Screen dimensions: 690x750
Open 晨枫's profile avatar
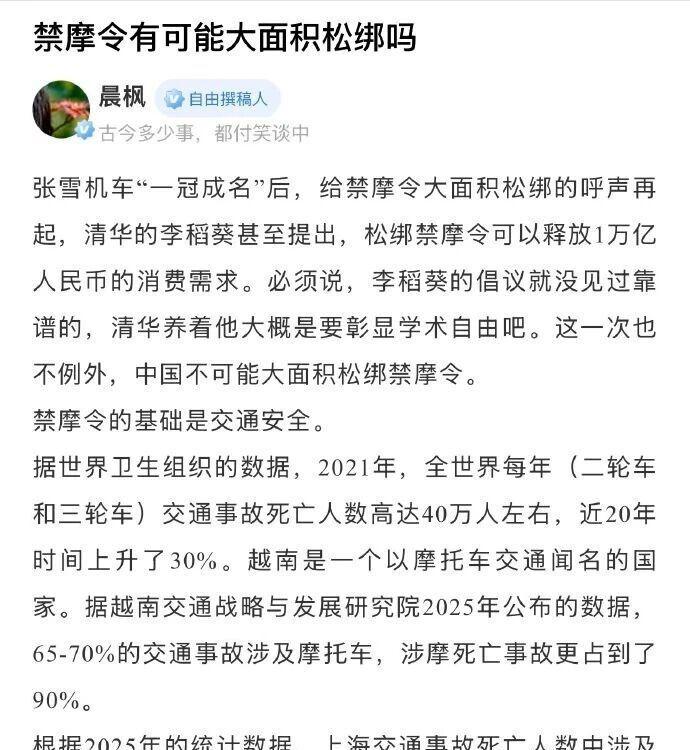61,109
